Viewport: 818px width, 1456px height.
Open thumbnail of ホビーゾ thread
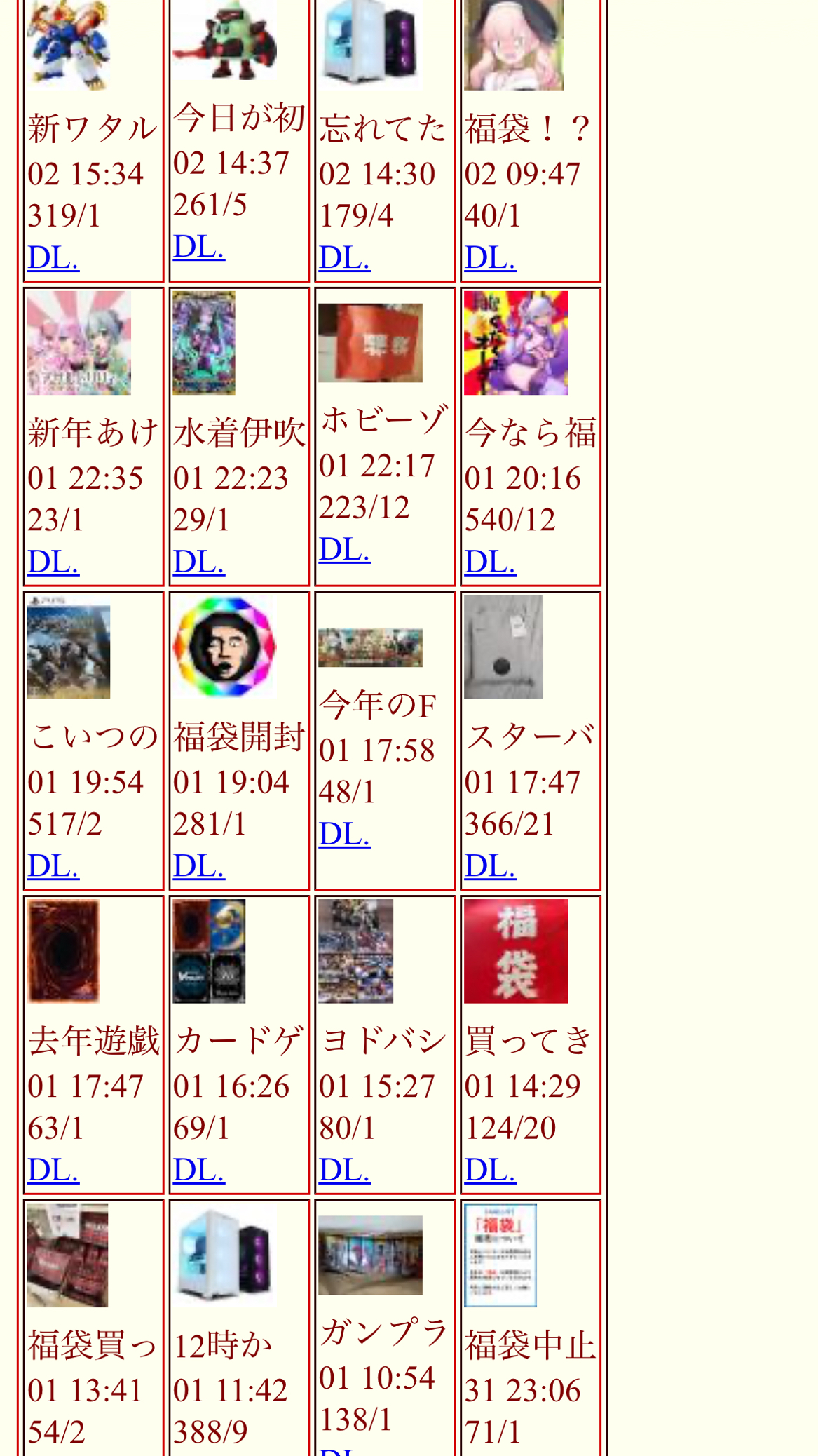pos(370,343)
